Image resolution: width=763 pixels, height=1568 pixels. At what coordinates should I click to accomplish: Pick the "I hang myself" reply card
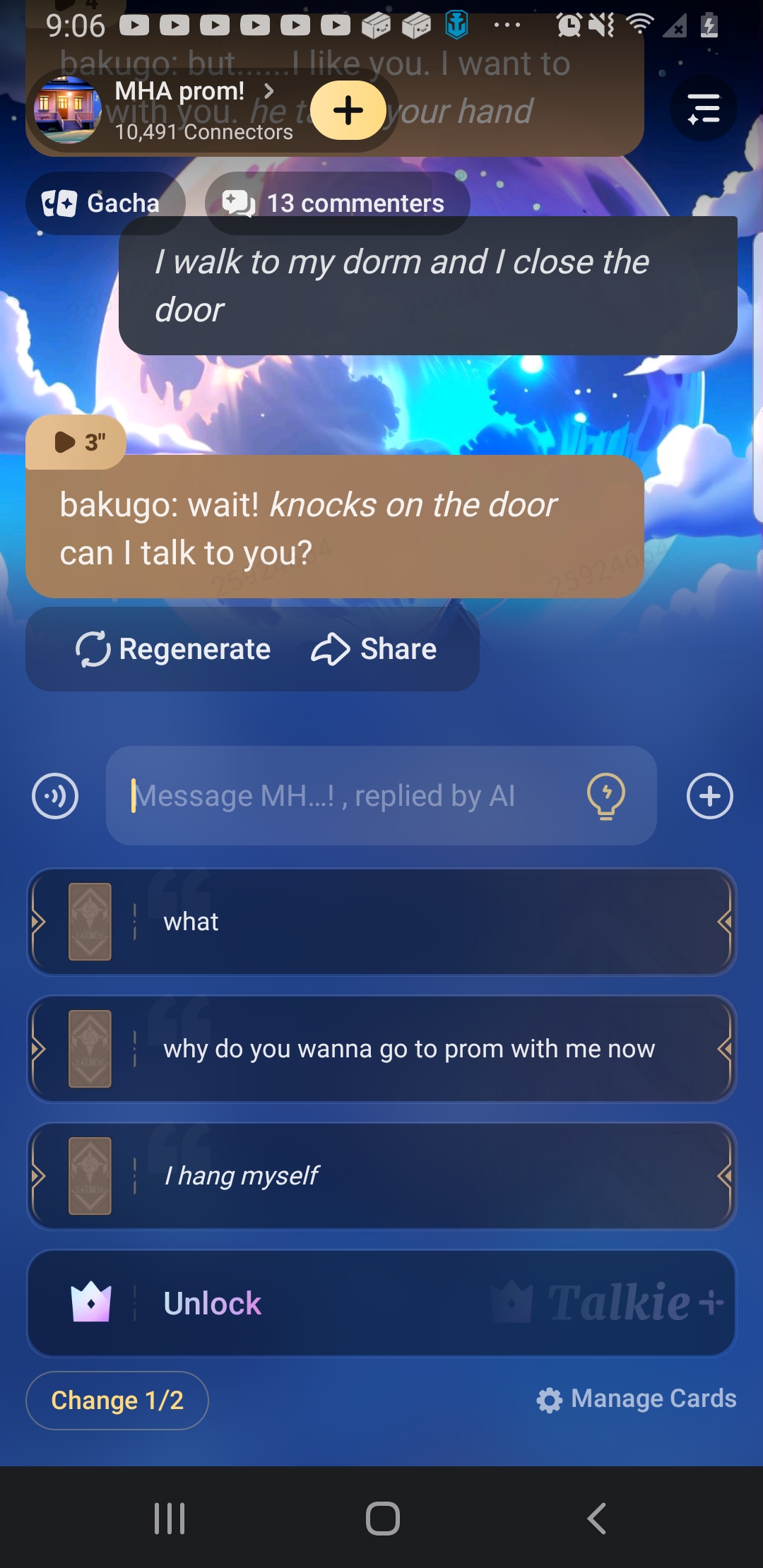(x=381, y=1176)
